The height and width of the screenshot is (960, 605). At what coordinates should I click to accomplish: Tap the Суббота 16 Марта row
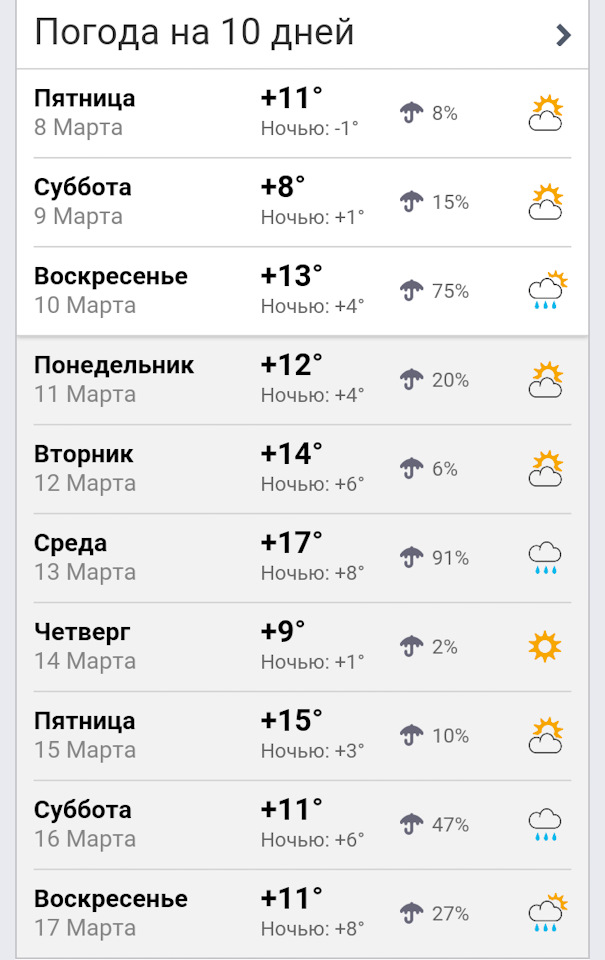point(302,825)
